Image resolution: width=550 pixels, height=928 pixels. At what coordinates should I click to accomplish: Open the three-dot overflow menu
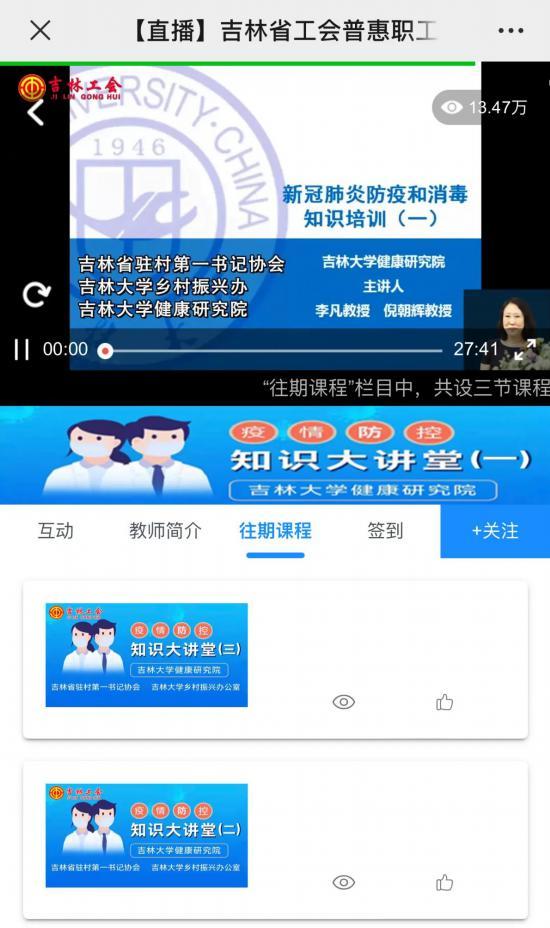(510, 30)
